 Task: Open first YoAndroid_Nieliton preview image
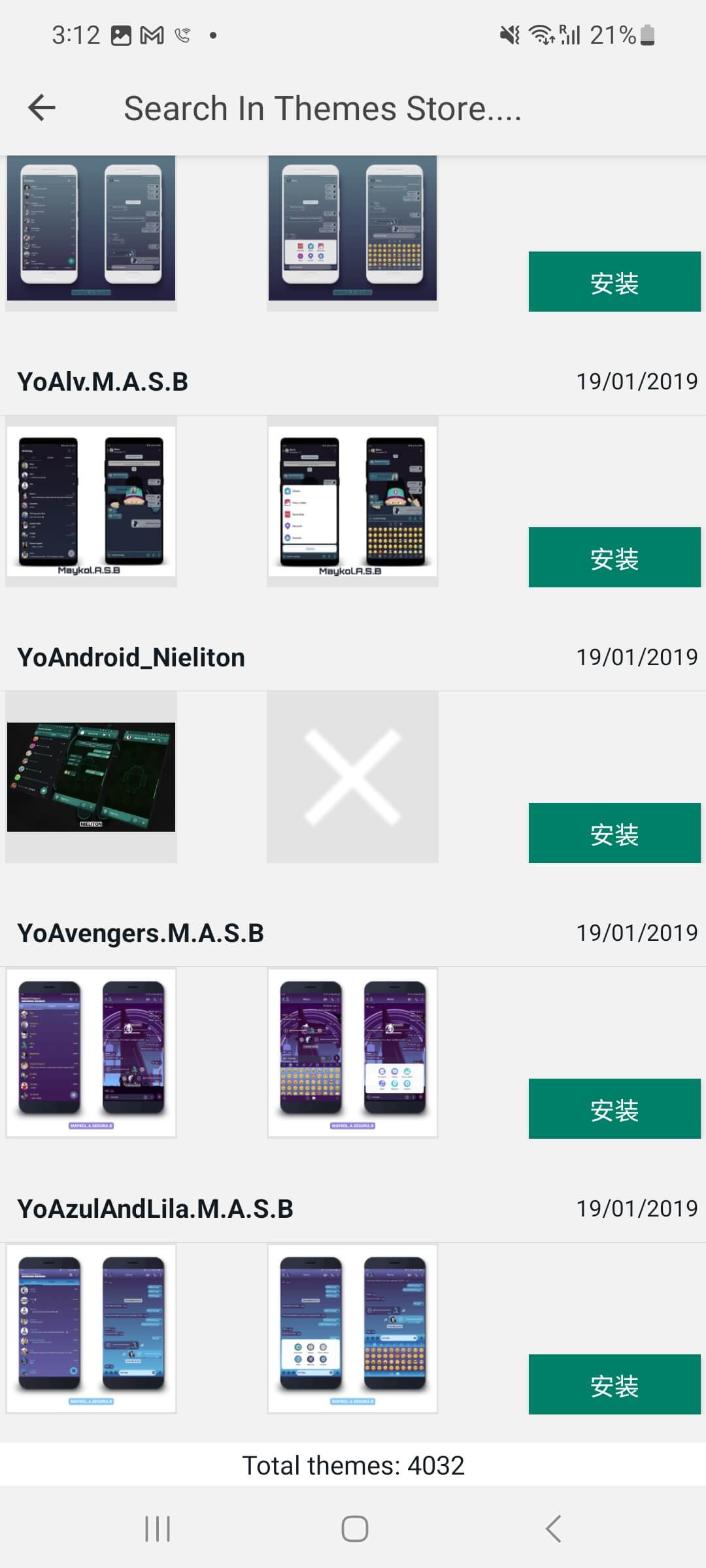tap(91, 777)
